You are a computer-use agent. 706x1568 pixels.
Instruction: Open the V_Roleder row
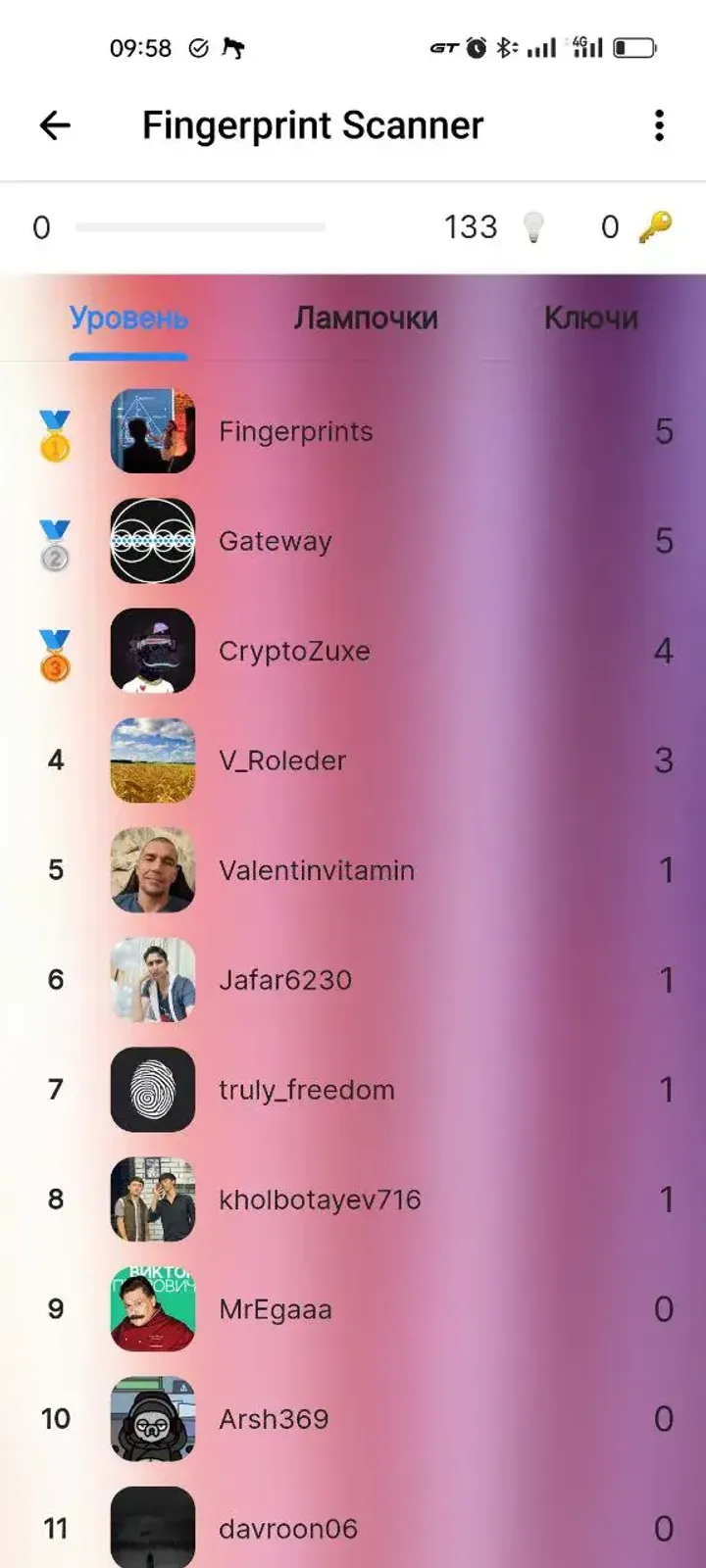pos(282,760)
